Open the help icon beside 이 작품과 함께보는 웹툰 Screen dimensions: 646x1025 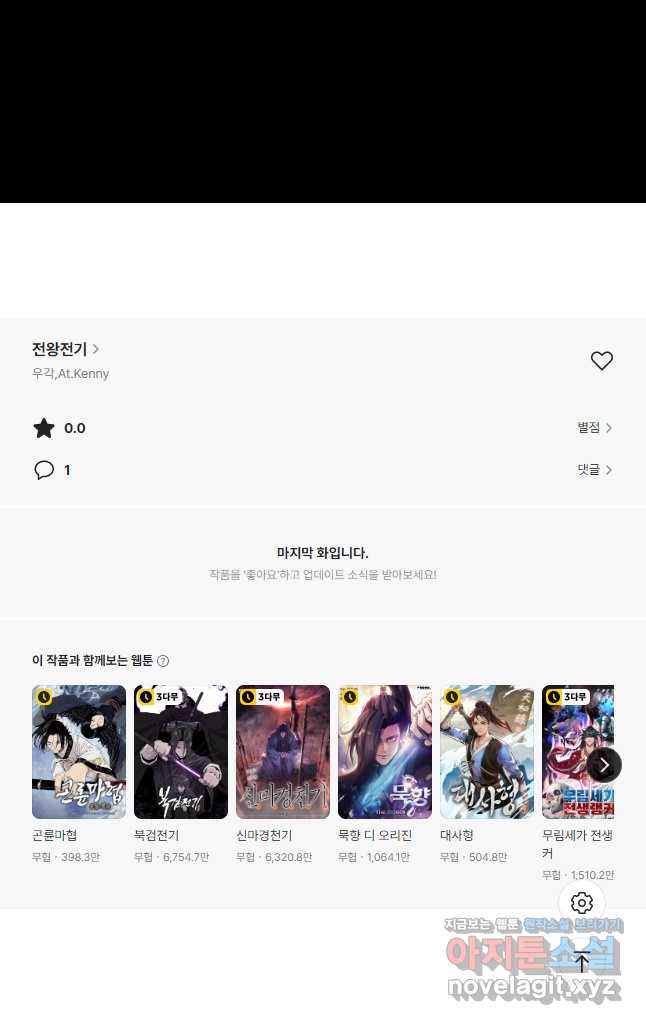coord(163,661)
